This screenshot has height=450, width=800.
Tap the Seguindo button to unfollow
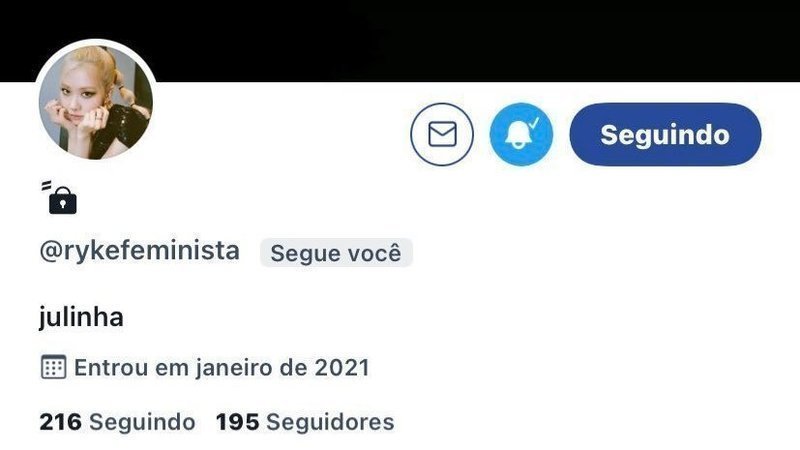(x=665, y=134)
